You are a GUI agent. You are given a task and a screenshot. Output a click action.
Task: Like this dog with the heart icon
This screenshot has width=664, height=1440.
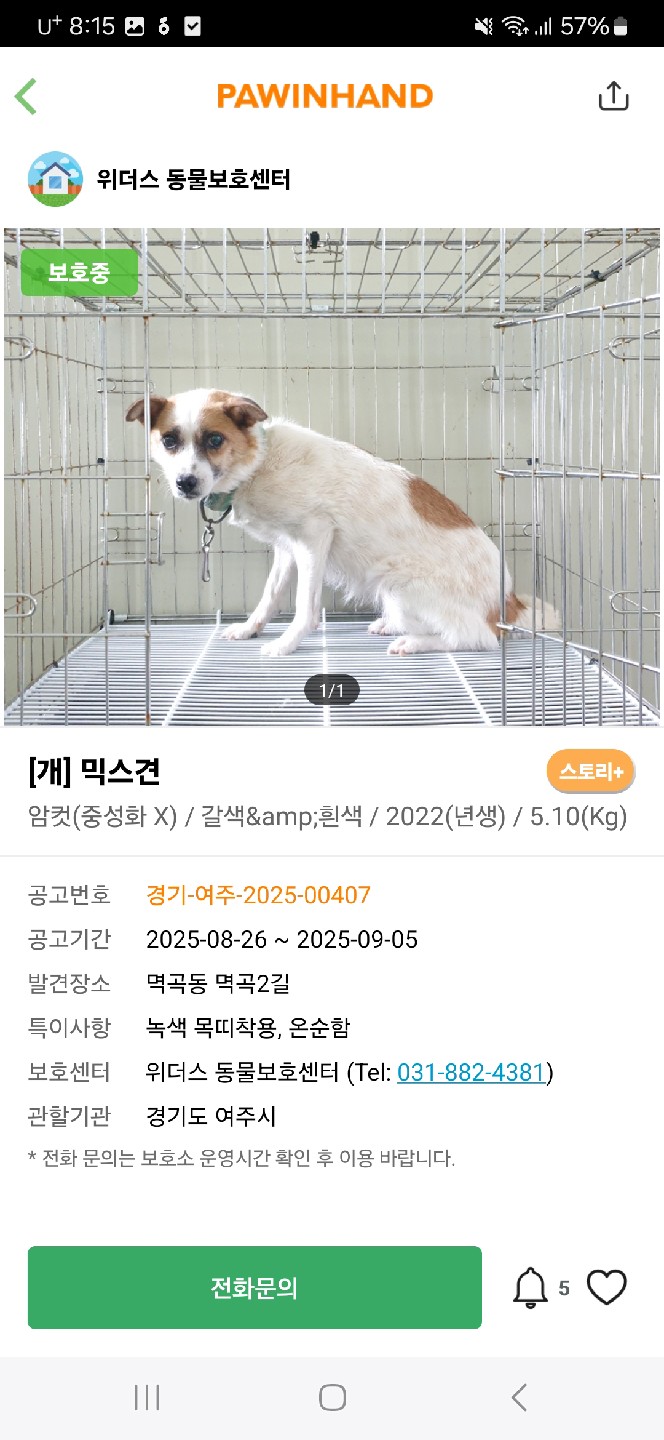607,1288
